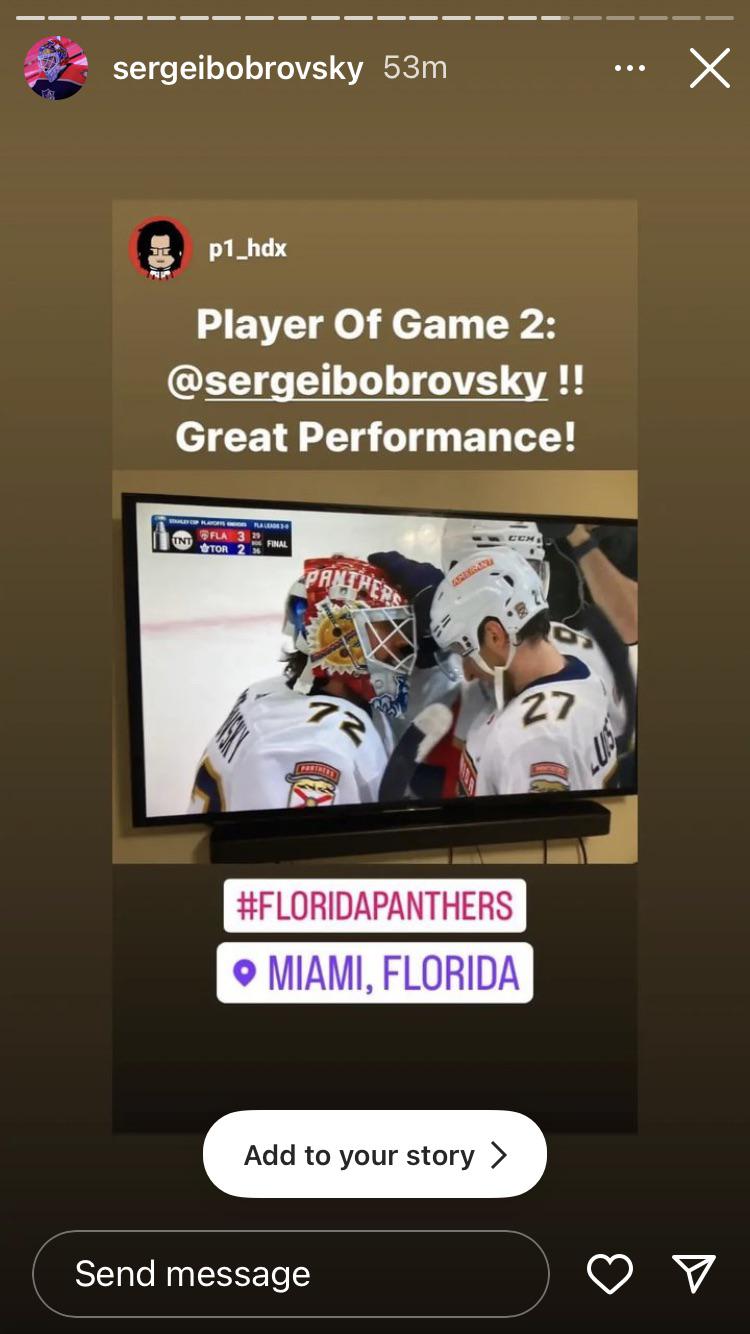
Task: Like this story with the heart
Action: coord(609,1274)
